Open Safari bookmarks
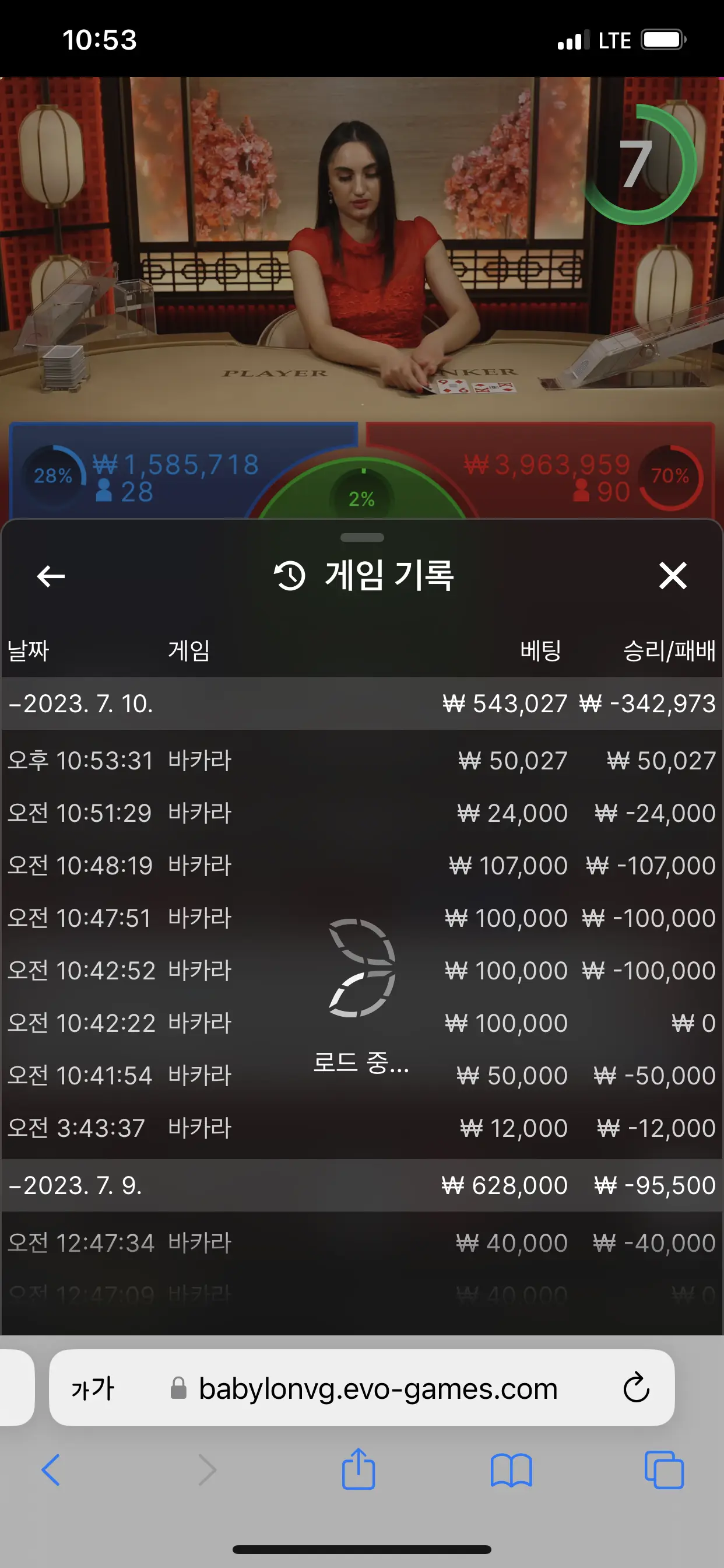The width and height of the screenshot is (724, 1568). click(511, 1470)
